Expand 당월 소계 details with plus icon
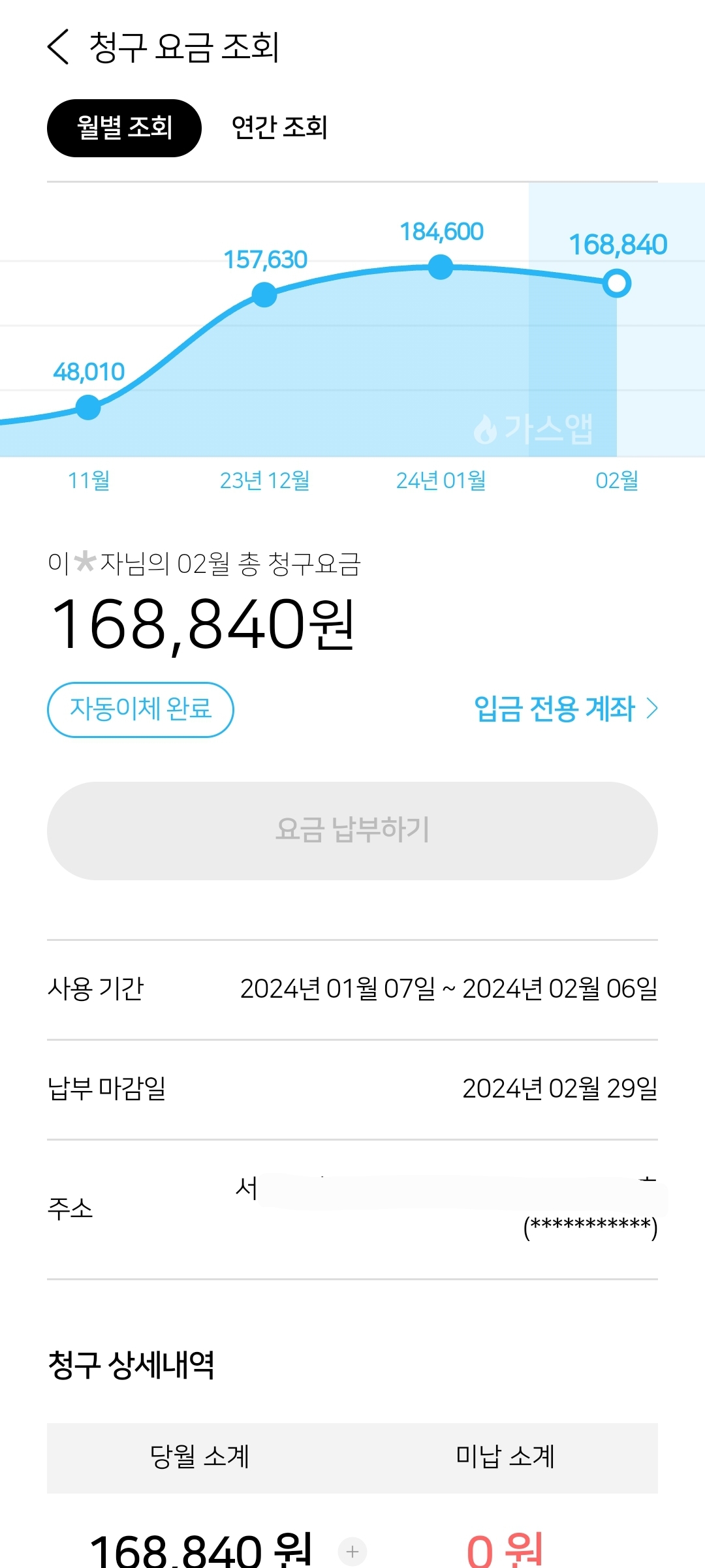Viewport: 705px width, 1568px height. (352, 1551)
